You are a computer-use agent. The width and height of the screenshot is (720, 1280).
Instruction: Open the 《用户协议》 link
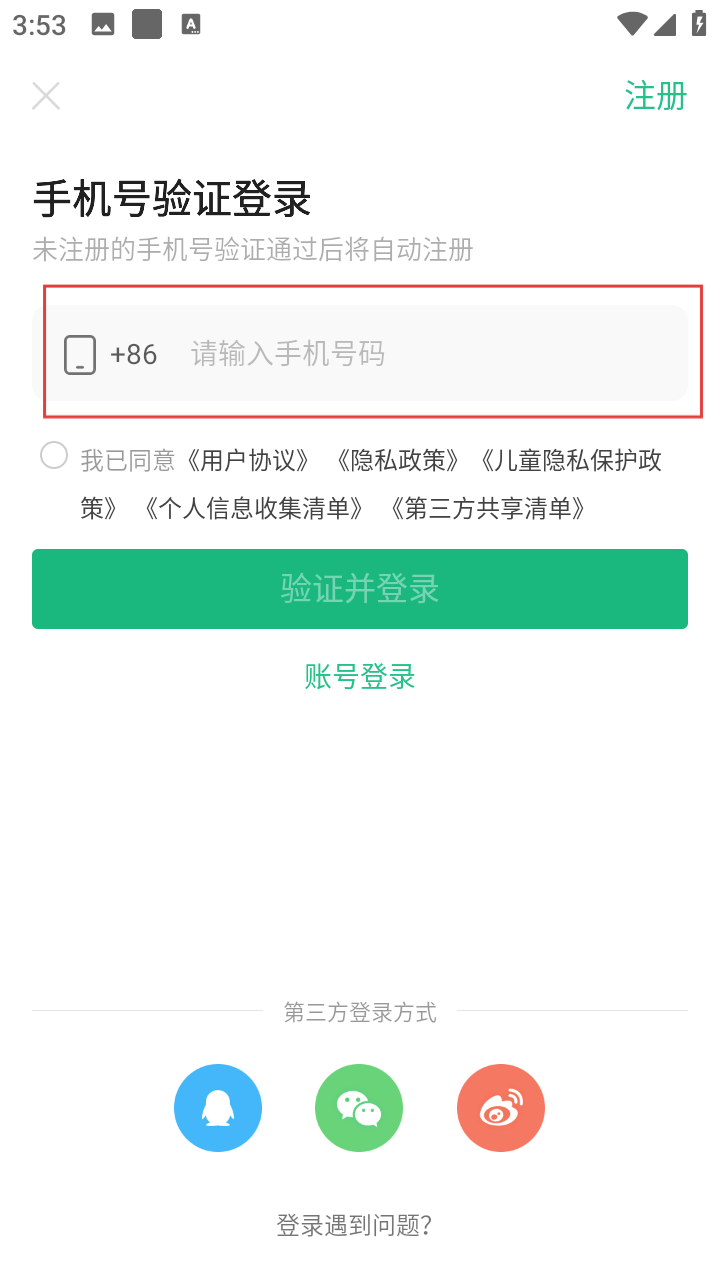click(x=244, y=461)
